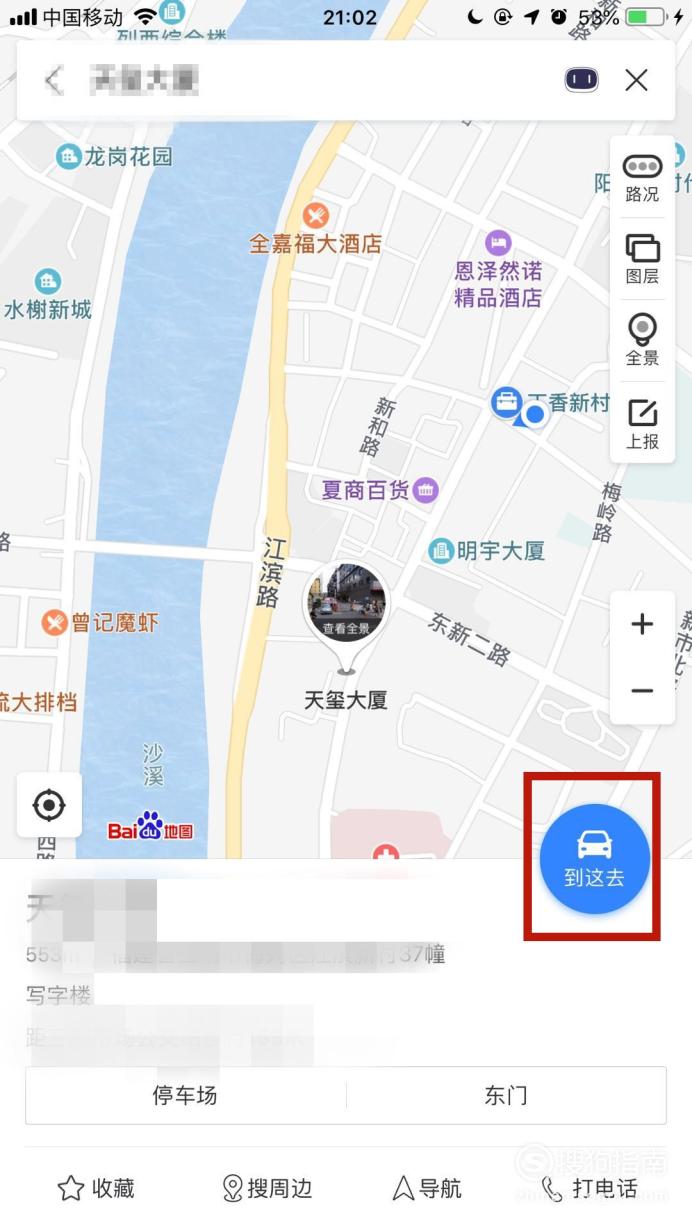Open the voice assistant robot icon

581,80
